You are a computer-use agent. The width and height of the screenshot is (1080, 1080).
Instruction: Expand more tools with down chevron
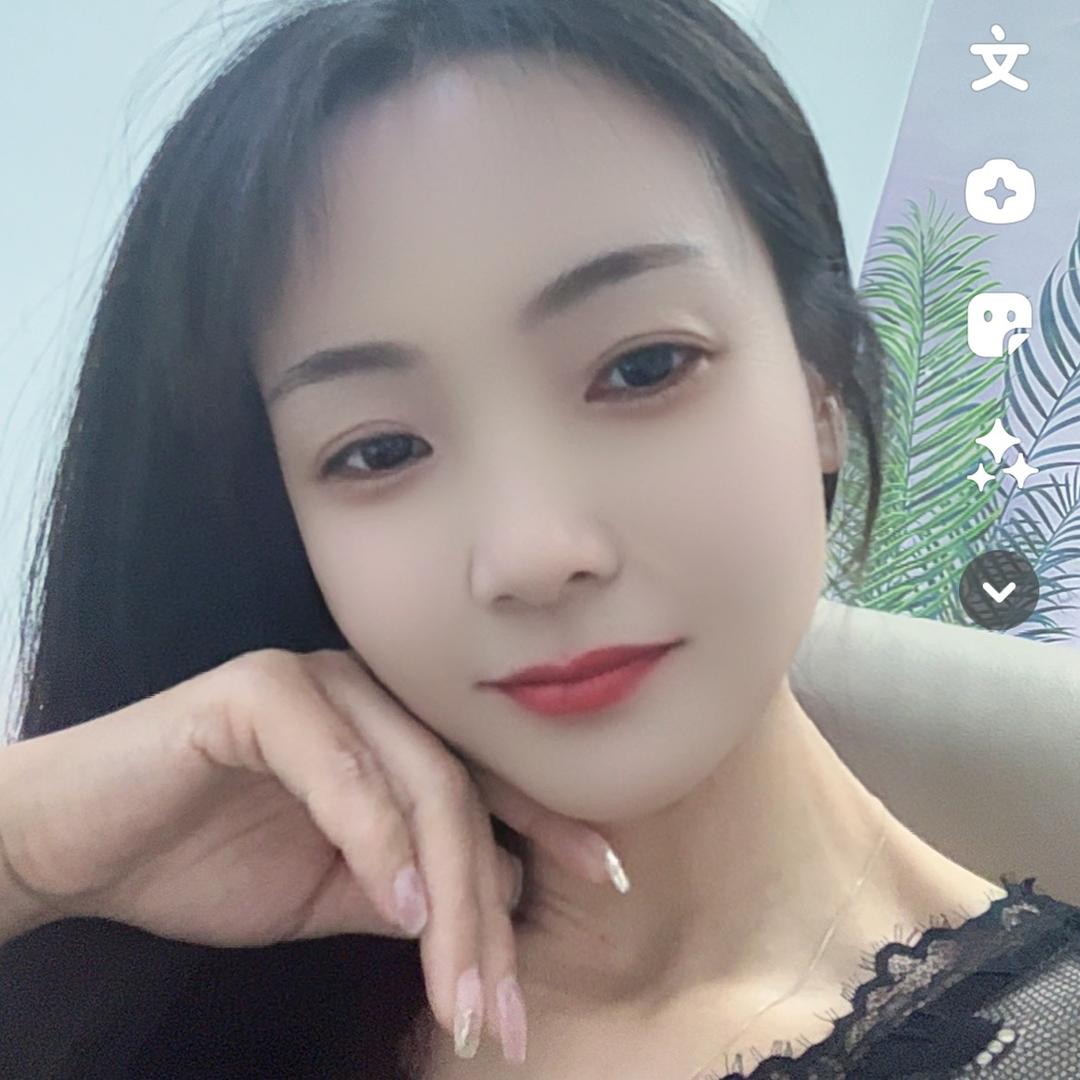[x=999, y=590]
